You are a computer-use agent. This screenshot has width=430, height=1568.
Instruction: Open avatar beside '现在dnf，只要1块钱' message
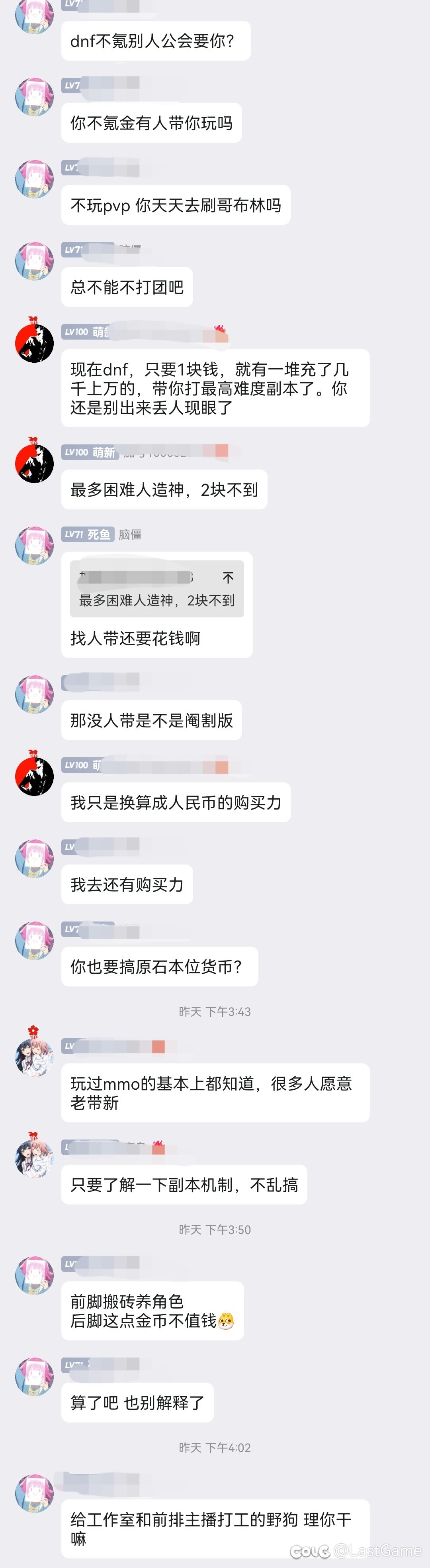click(34, 343)
